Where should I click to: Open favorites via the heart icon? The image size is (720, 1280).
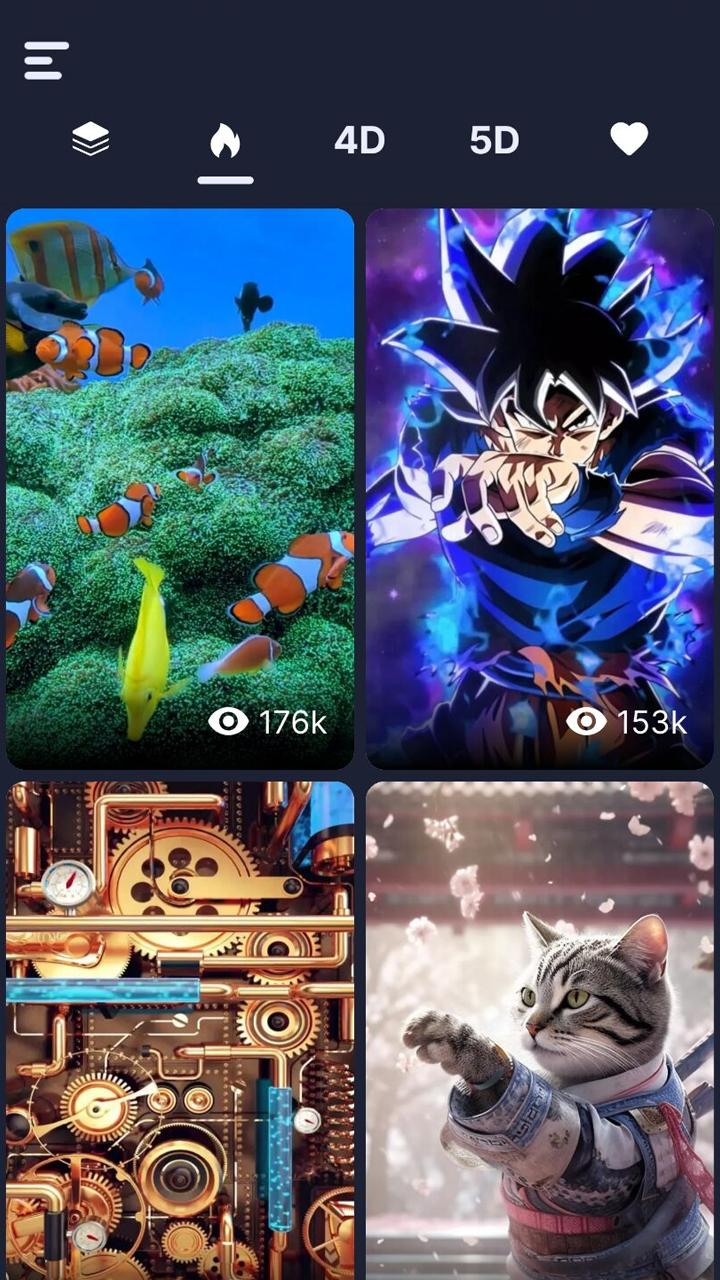point(630,139)
